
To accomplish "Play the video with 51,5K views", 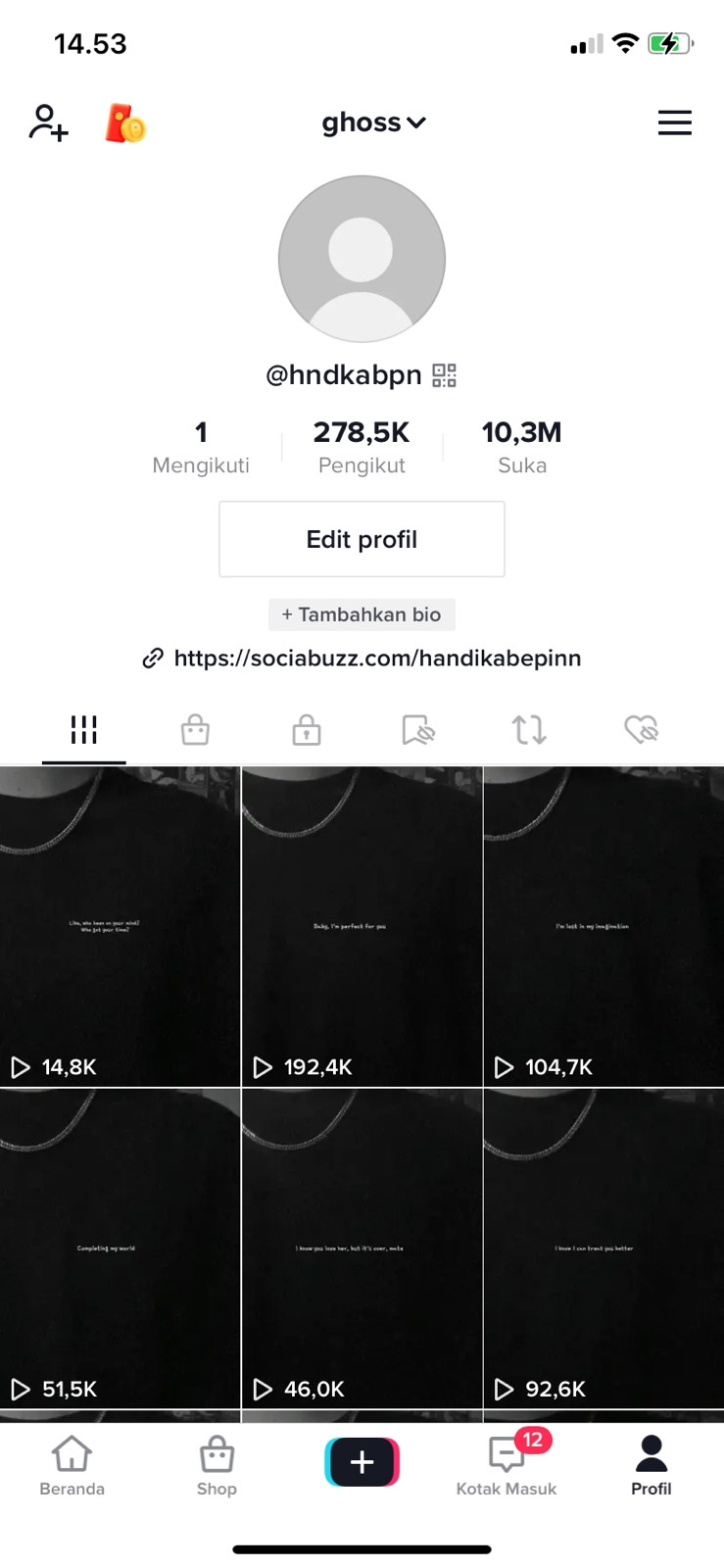I will click(120, 1248).
